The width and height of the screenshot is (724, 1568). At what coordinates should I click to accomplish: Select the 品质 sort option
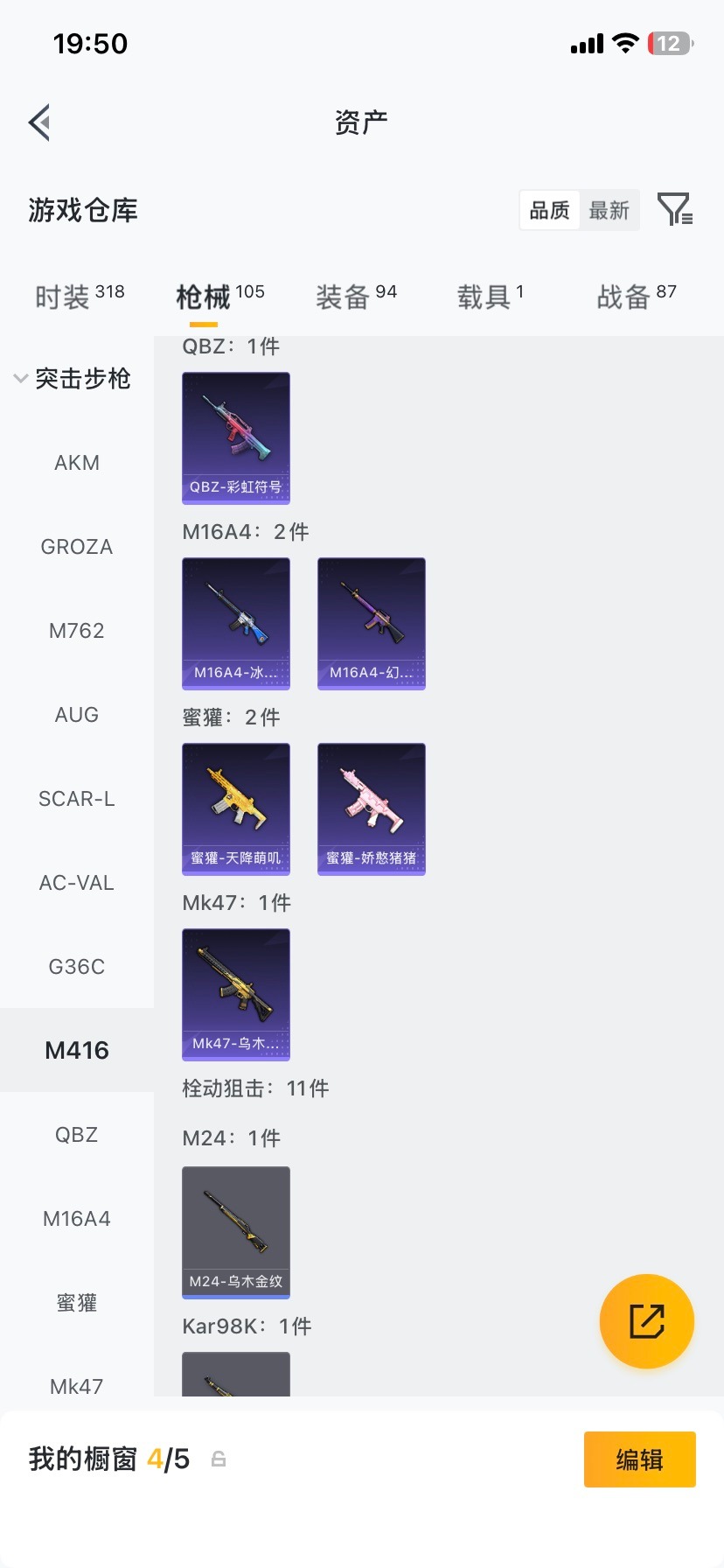548,210
